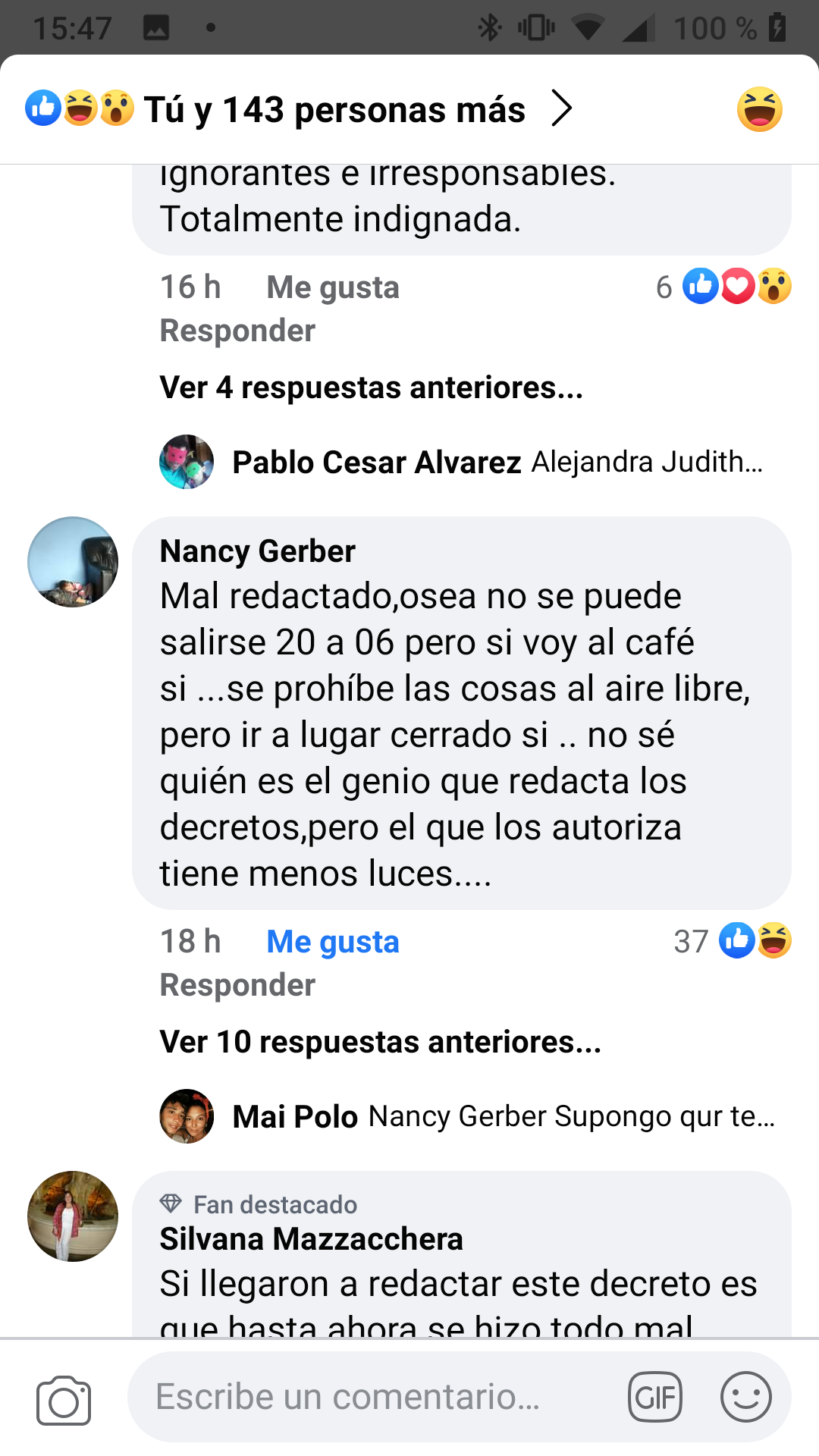Reply to the comment posted 16 h ago
This screenshot has width=819, height=1456.
tap(237, 331)
